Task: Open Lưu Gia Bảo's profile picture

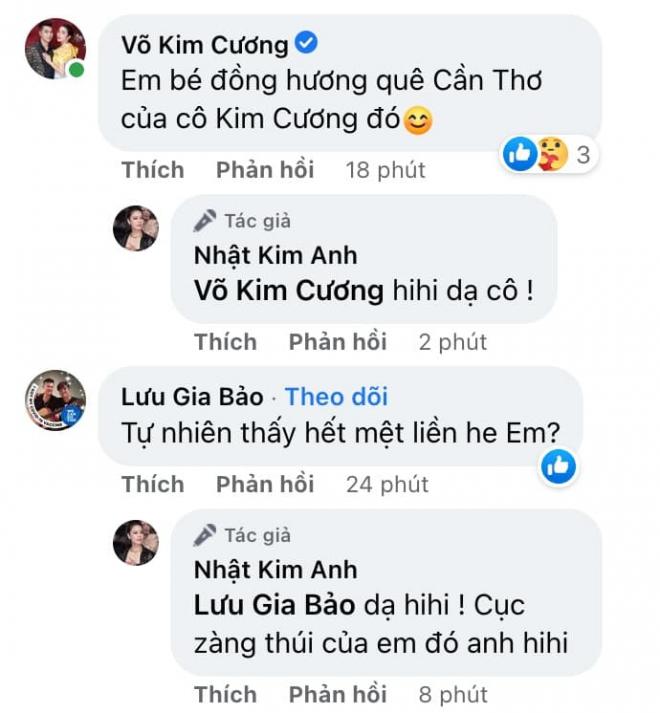Action: (55, 400)
